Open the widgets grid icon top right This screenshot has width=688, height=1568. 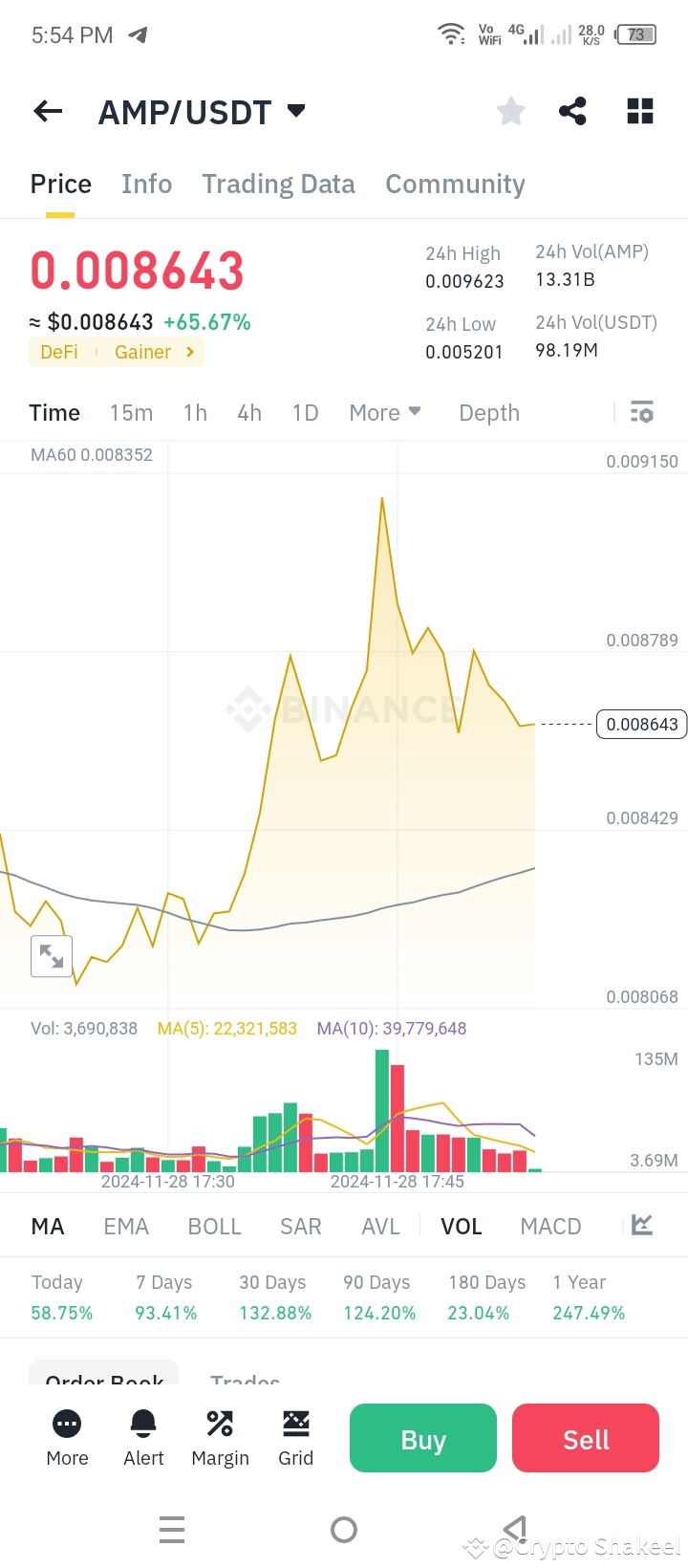[639, 111]
